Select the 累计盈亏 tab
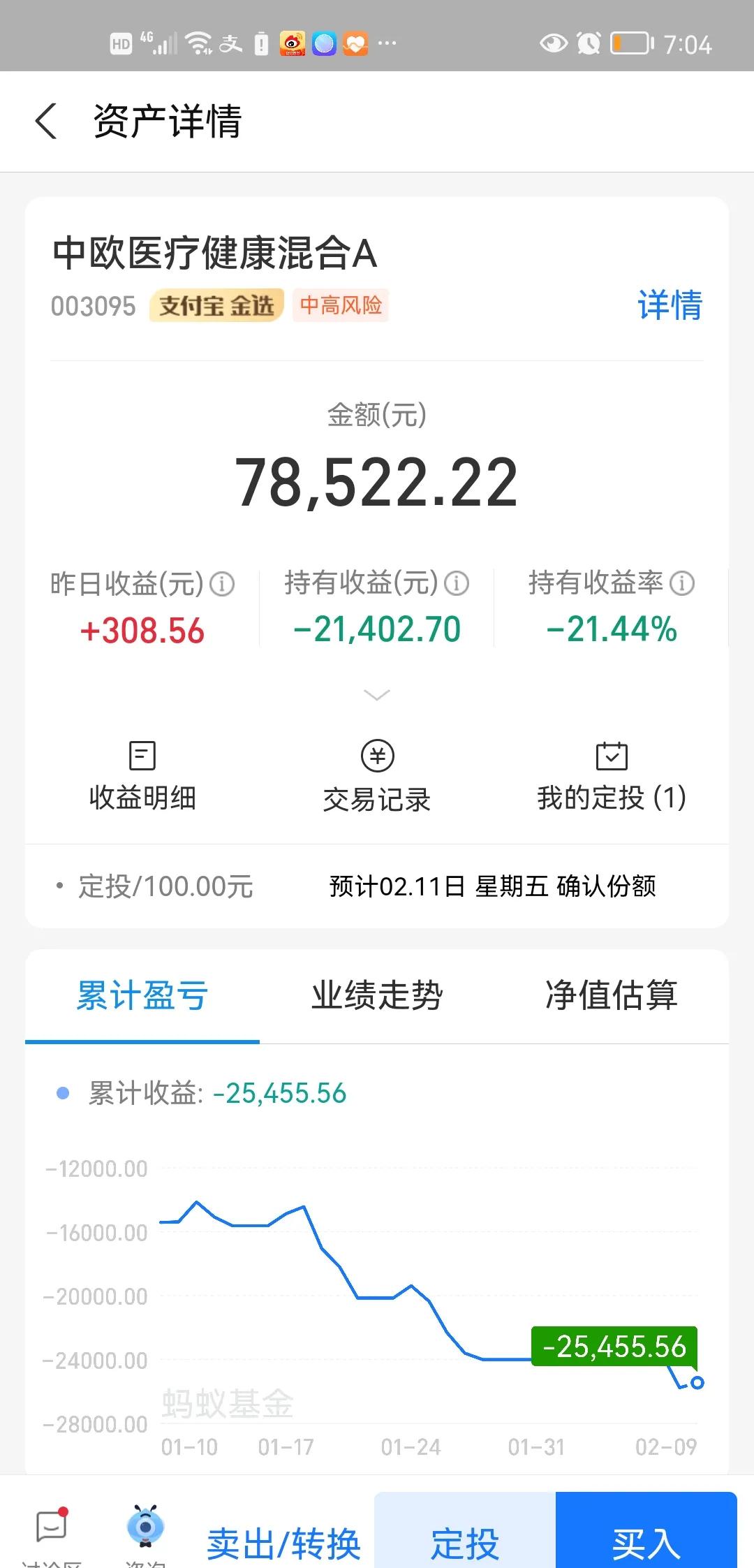Viewport: 754px width, 1568px height. (x=142, y=995)
